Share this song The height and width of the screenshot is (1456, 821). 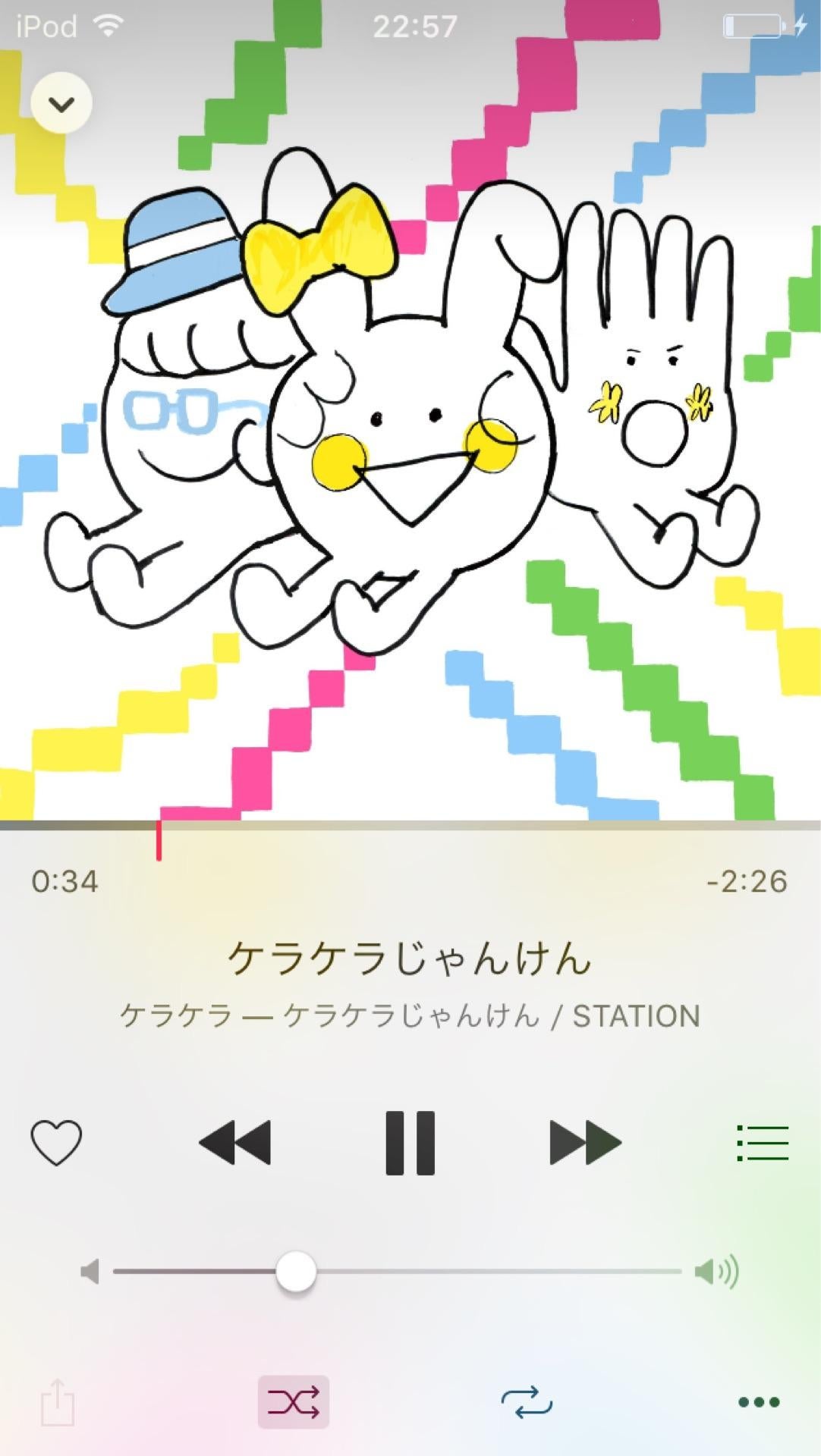click(58, 1402)
